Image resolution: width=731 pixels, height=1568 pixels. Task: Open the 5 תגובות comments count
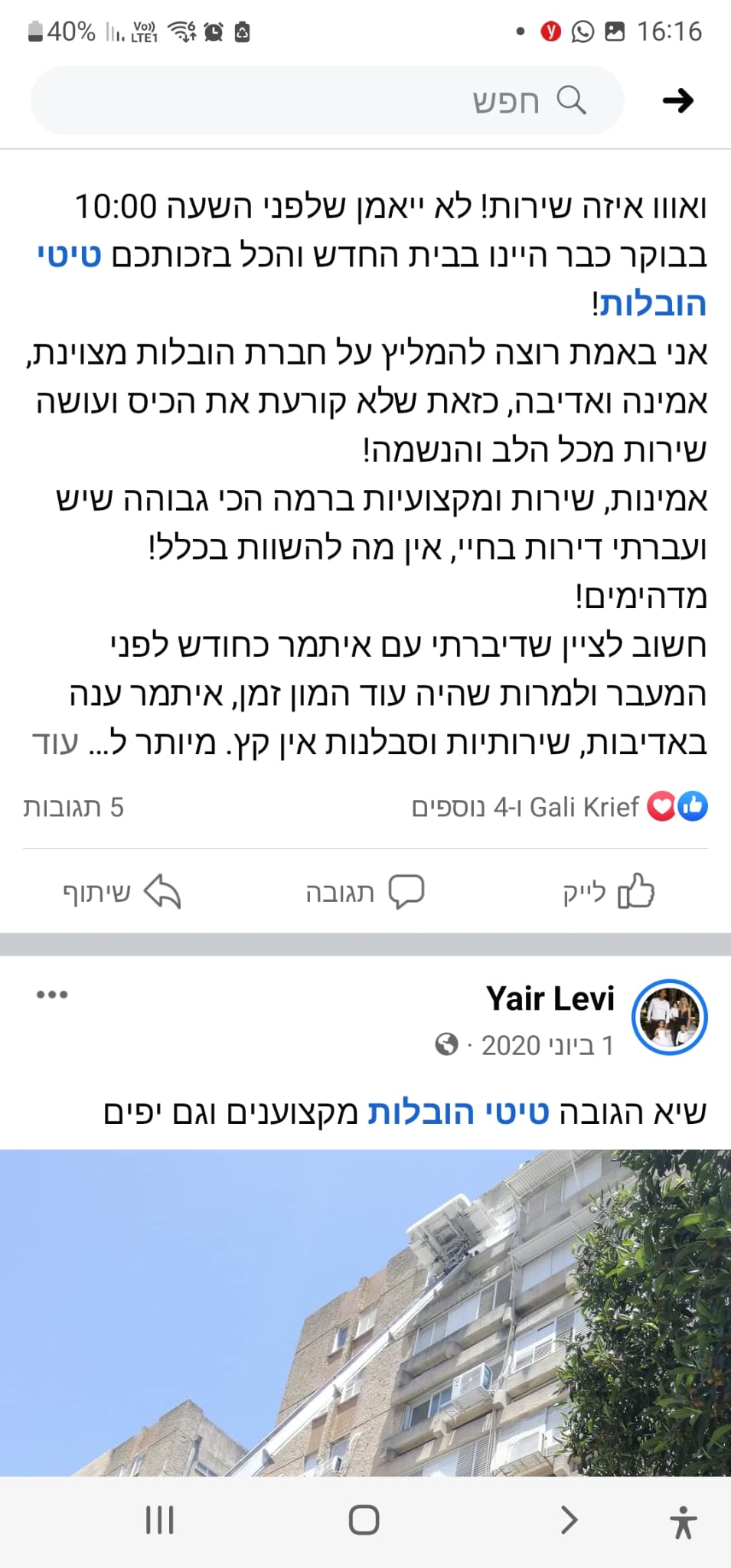coord(73,807)
